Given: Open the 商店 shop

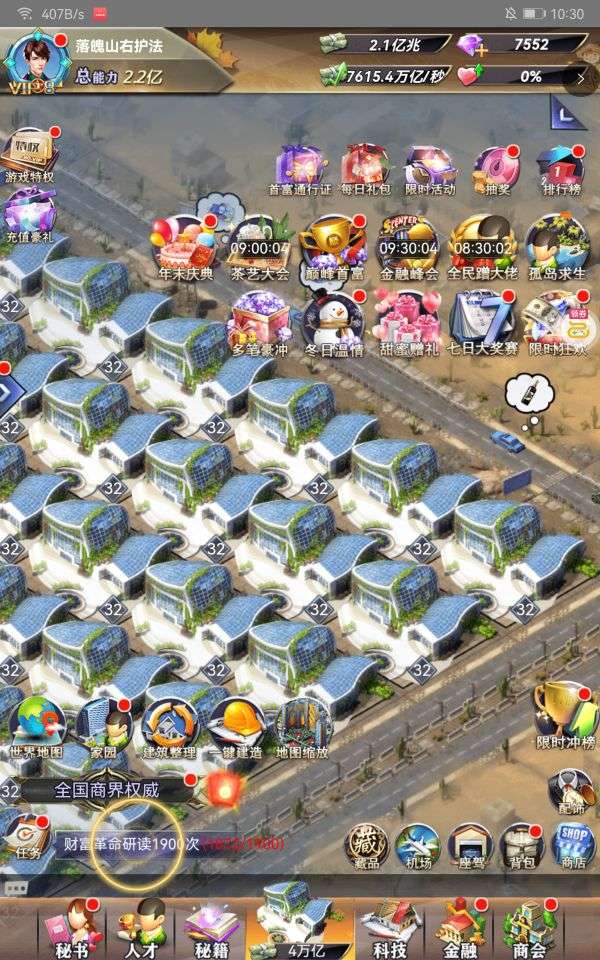Looking at the screenshot, I should 573,846.
